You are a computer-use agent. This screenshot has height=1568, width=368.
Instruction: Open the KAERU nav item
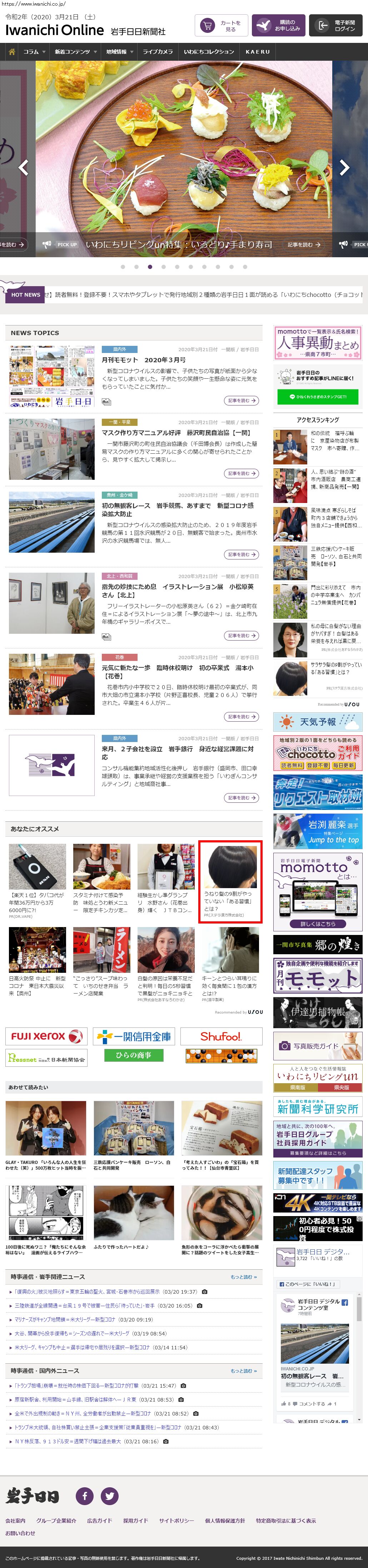click(x=257, y=52)
